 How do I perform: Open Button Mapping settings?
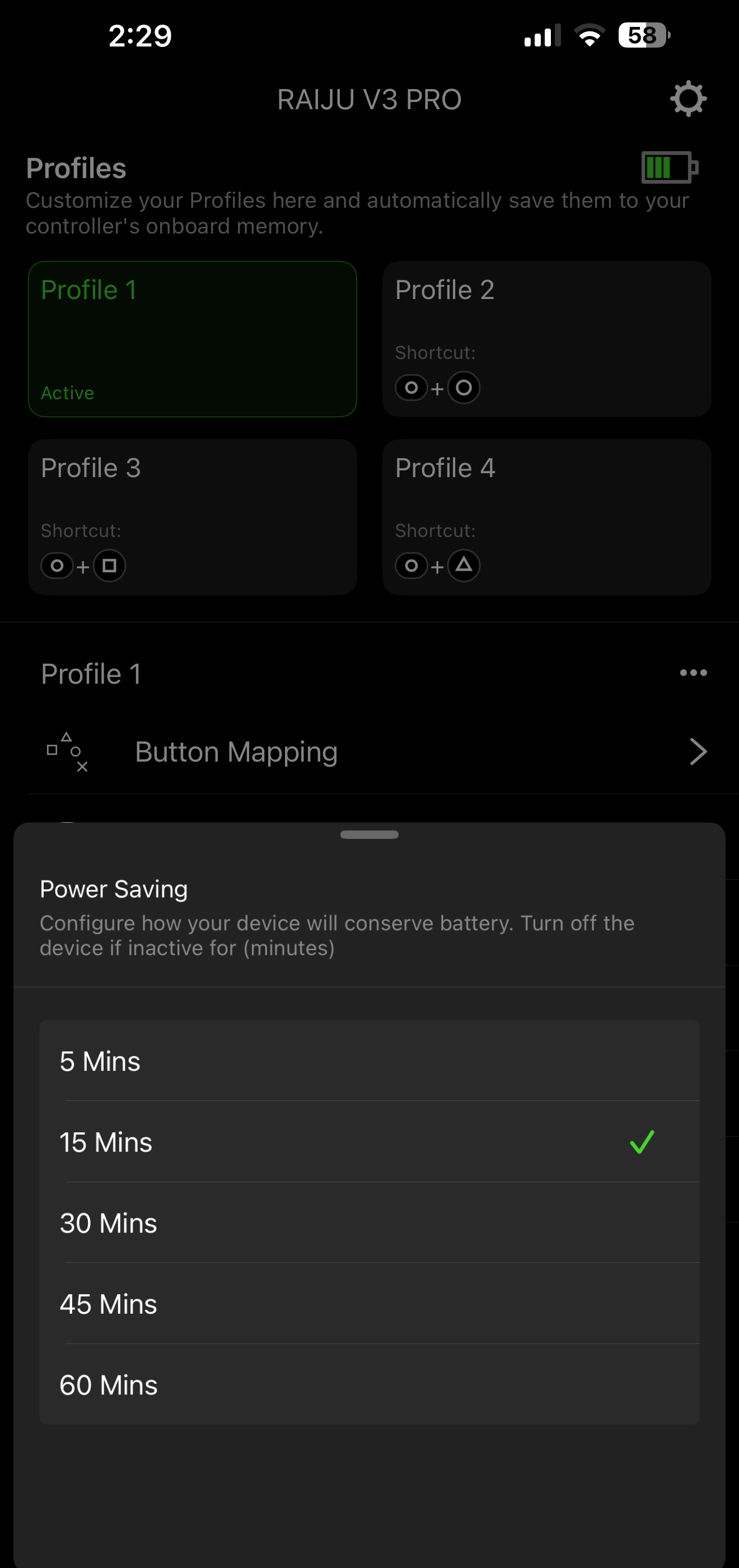click(236, 752)
